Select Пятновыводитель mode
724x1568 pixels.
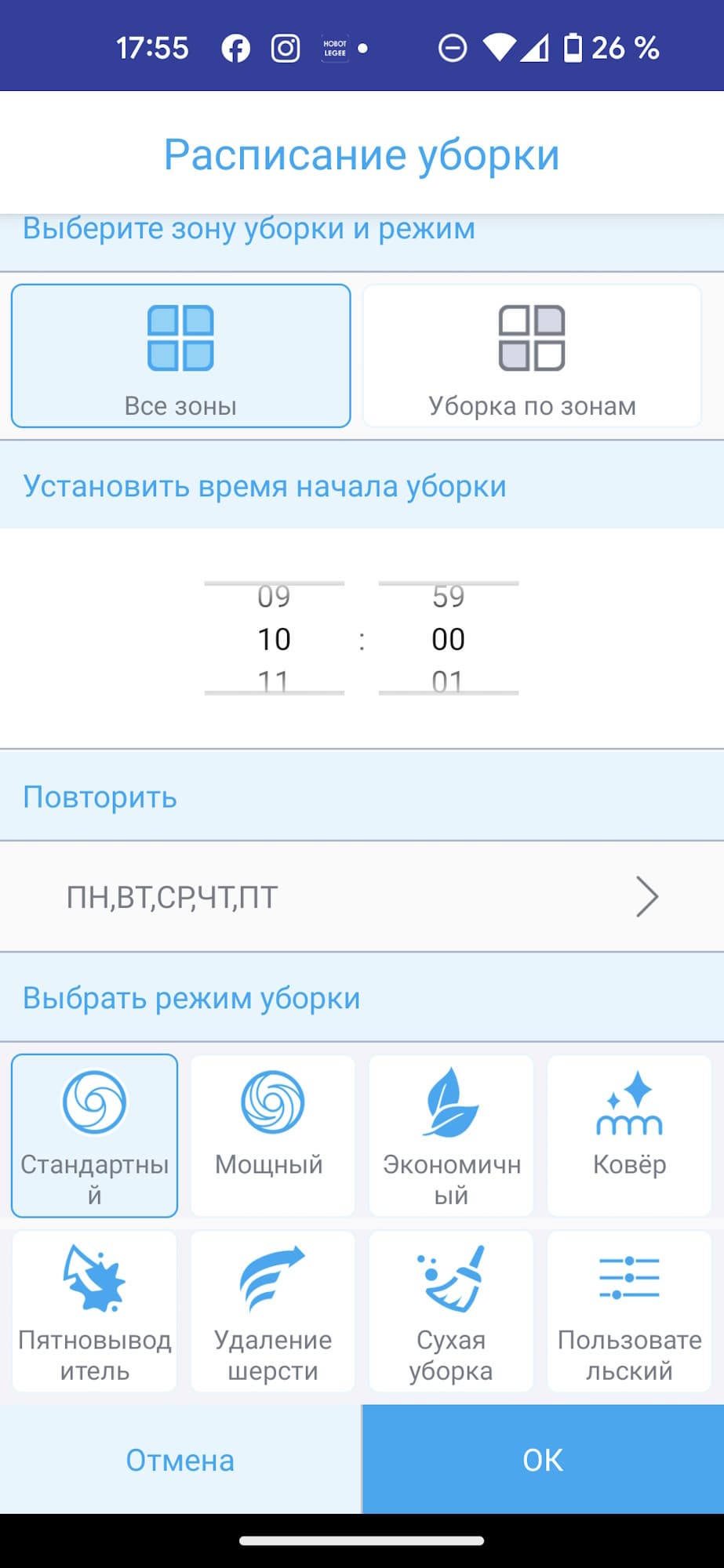tap(95, 1311)
